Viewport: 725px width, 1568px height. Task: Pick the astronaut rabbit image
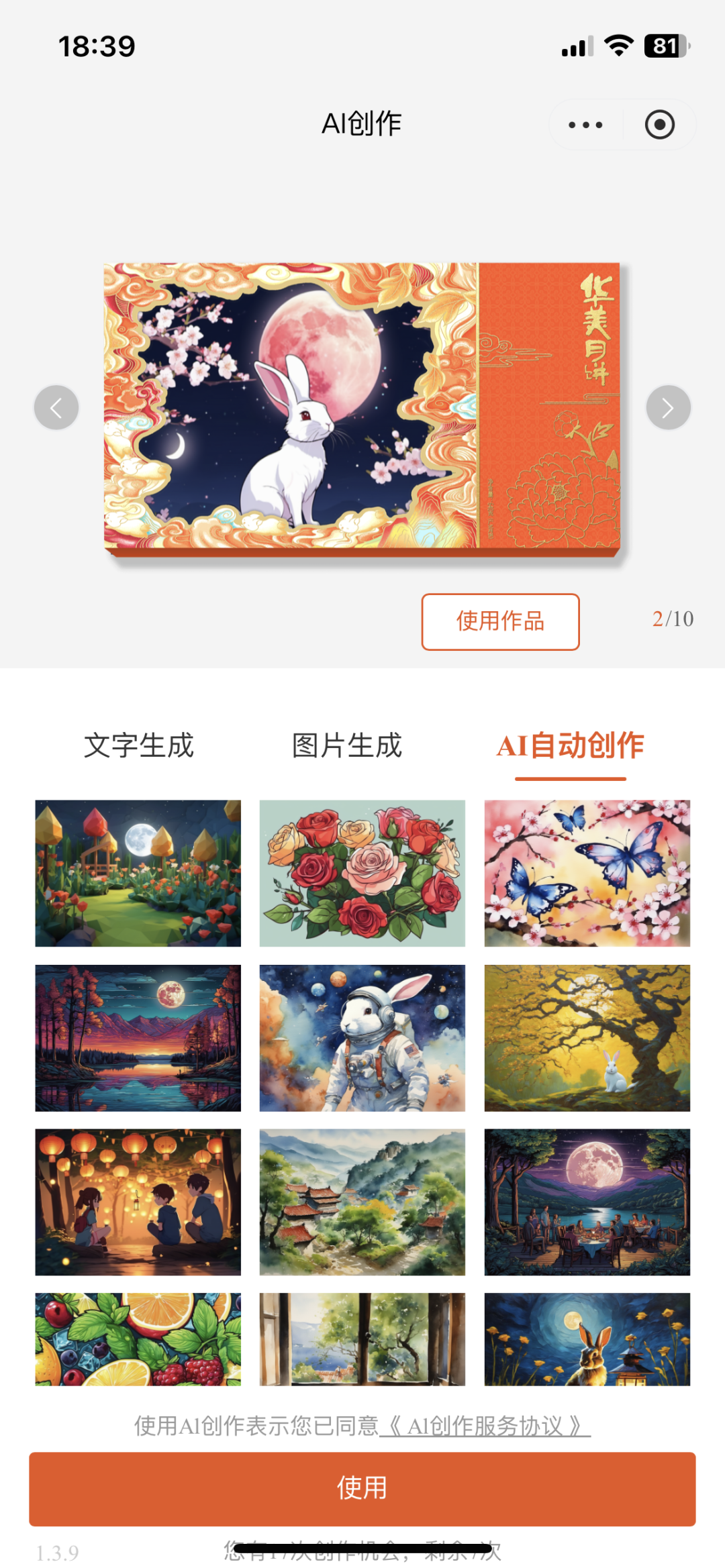362,1038
